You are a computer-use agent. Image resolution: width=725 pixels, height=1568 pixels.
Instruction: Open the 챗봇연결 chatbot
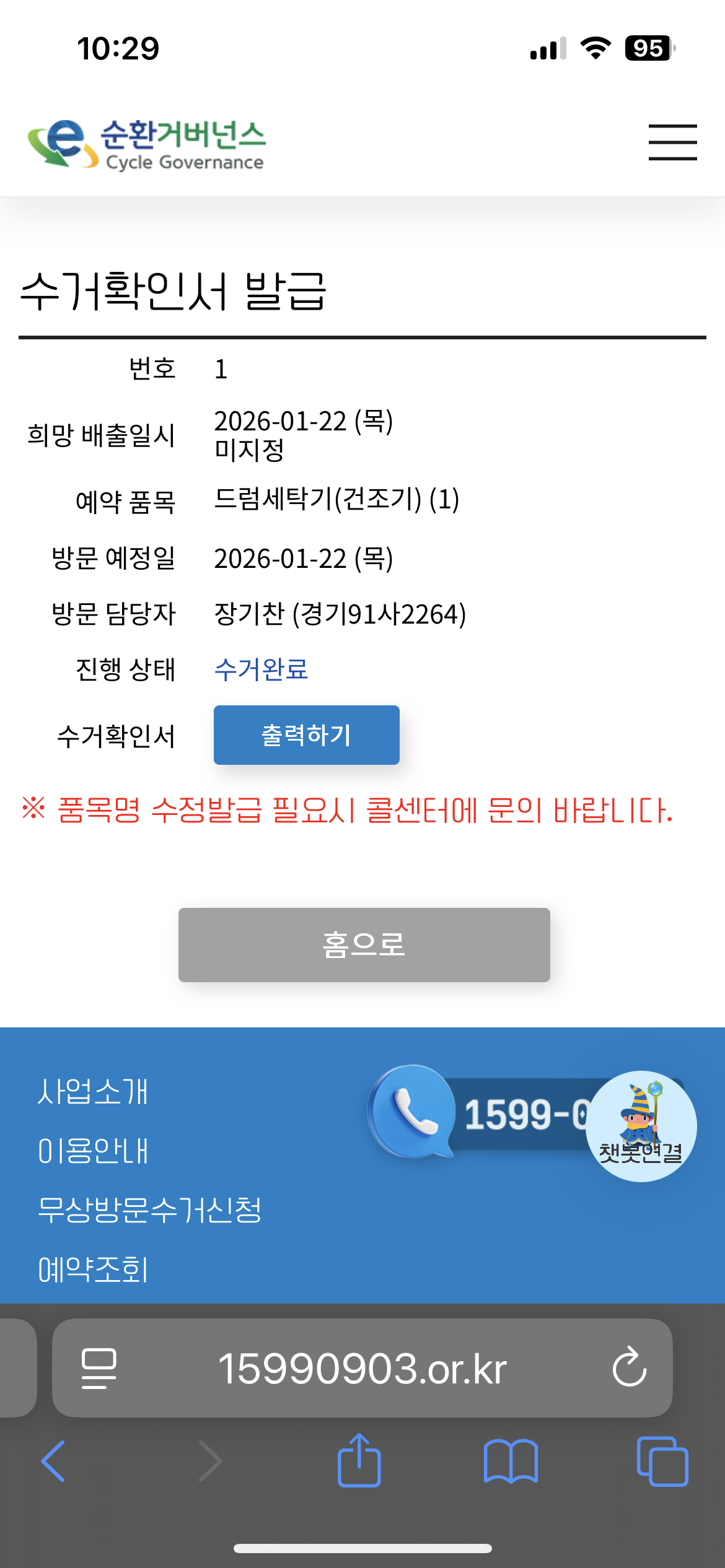click(641, 1126)
